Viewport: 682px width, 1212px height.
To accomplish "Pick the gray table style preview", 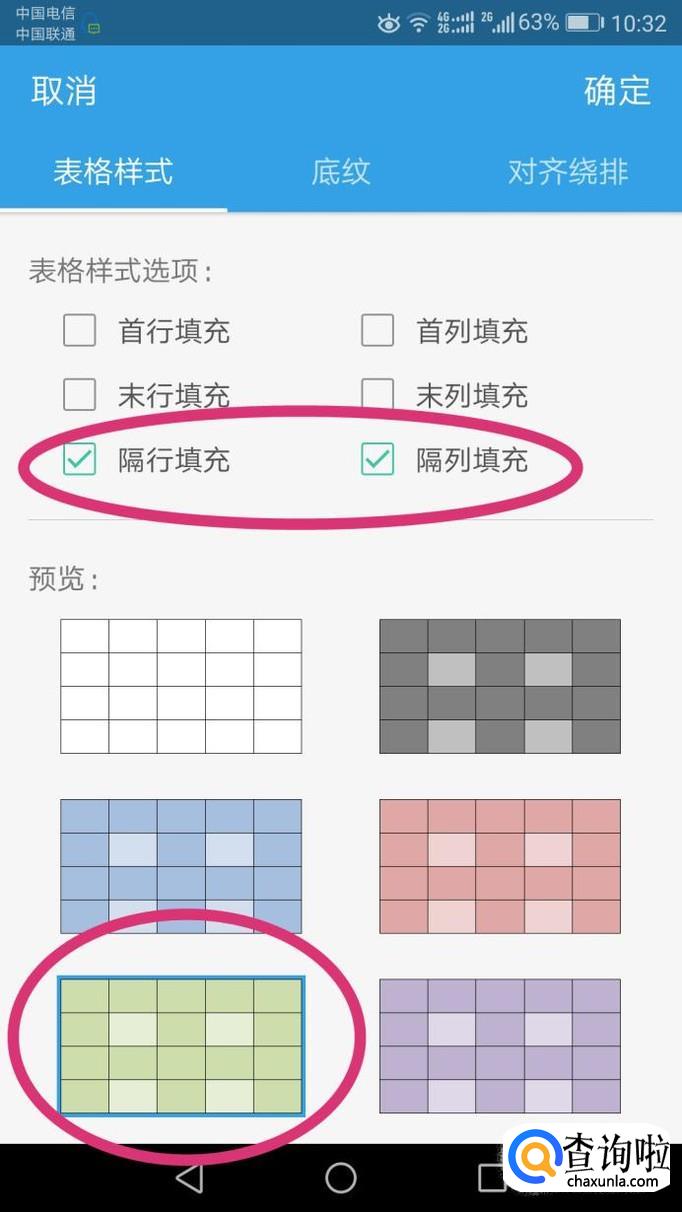I will (500, 686).
